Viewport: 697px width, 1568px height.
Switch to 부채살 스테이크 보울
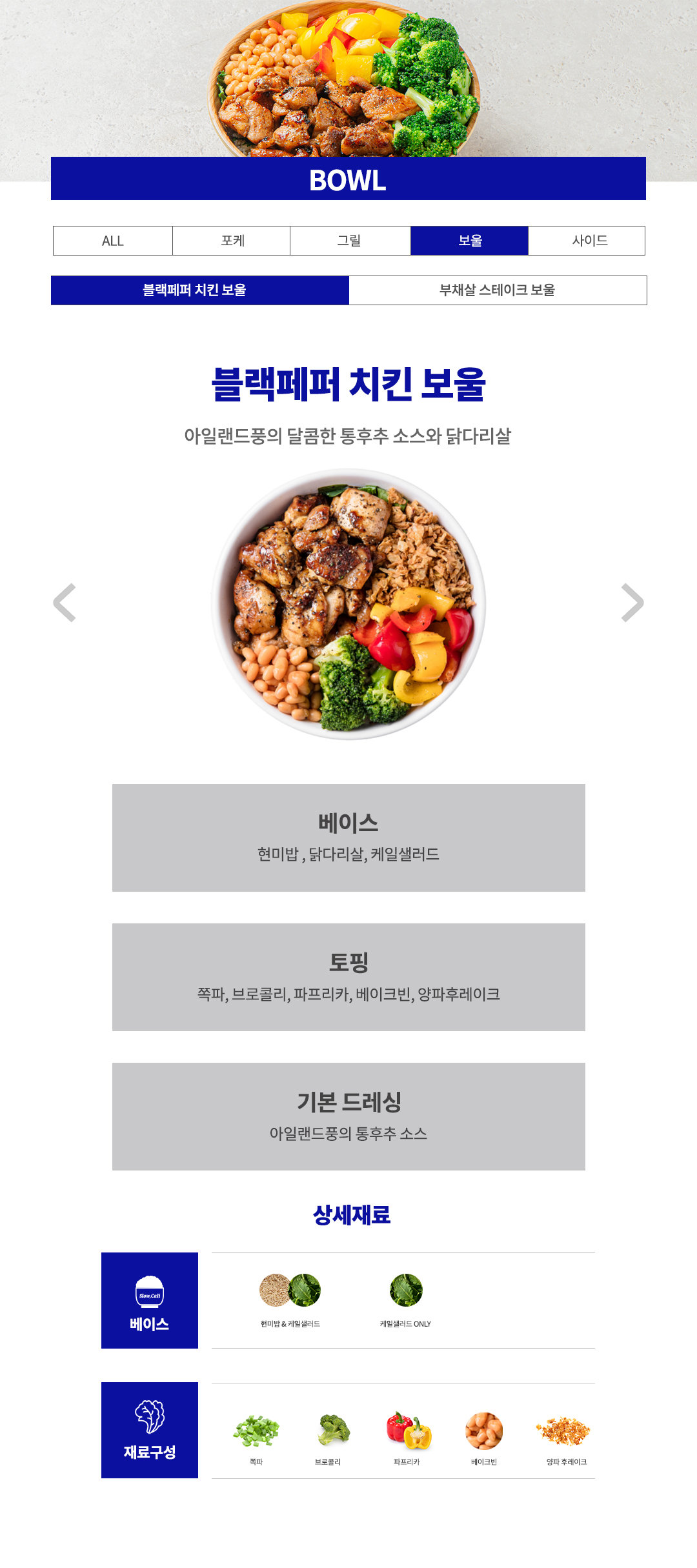498,290
